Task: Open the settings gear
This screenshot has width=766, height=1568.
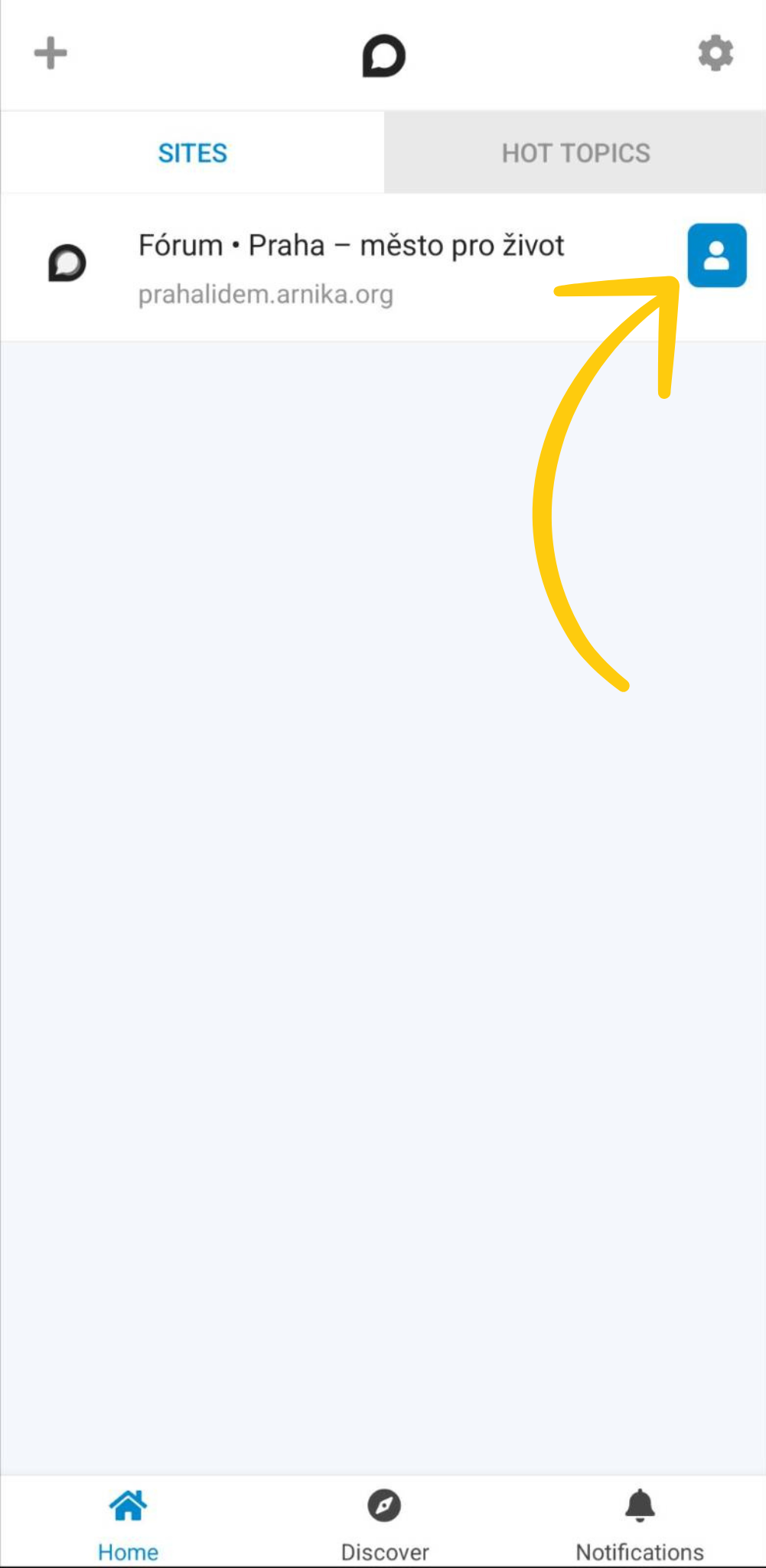Action: click(x=715, y=54)
